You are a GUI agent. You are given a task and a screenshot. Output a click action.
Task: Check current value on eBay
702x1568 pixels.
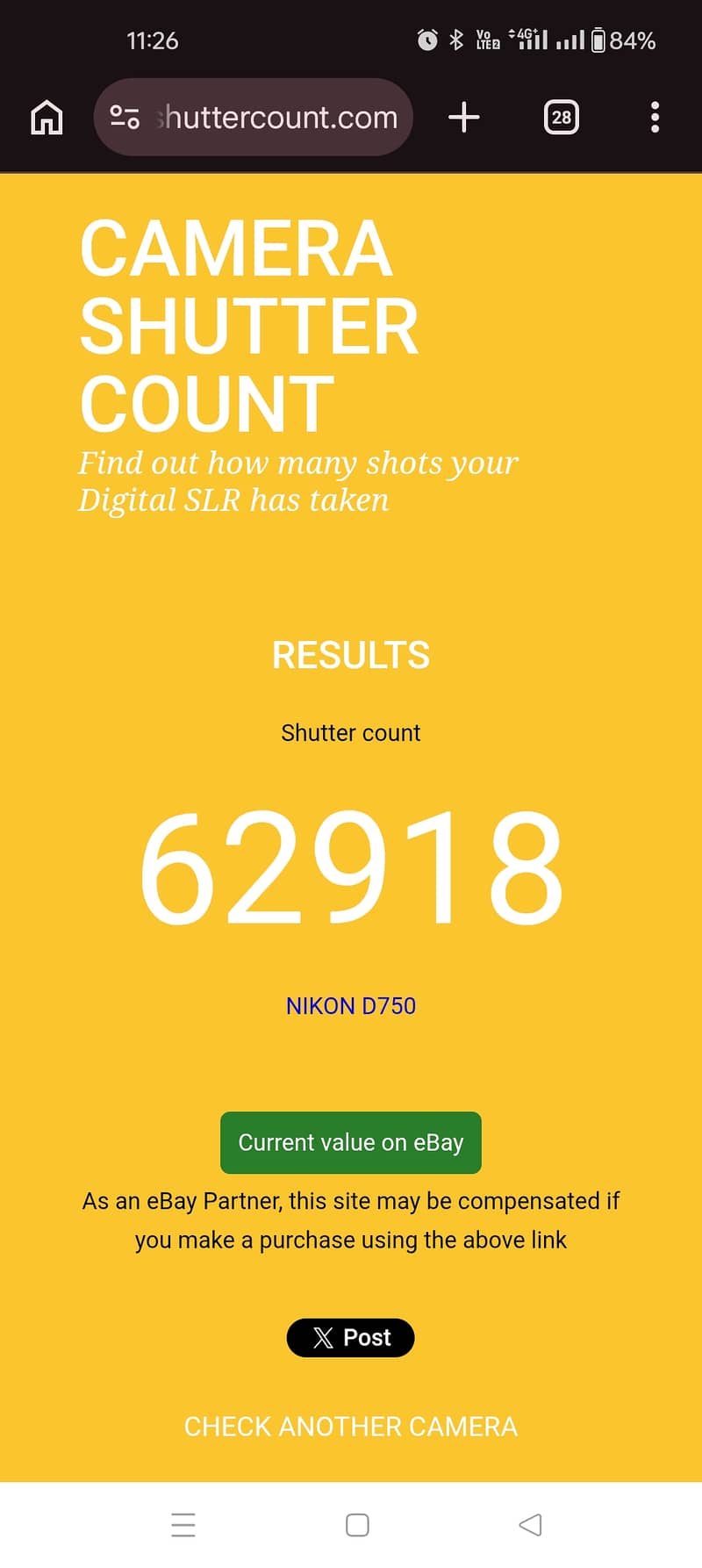(351, 1142)
